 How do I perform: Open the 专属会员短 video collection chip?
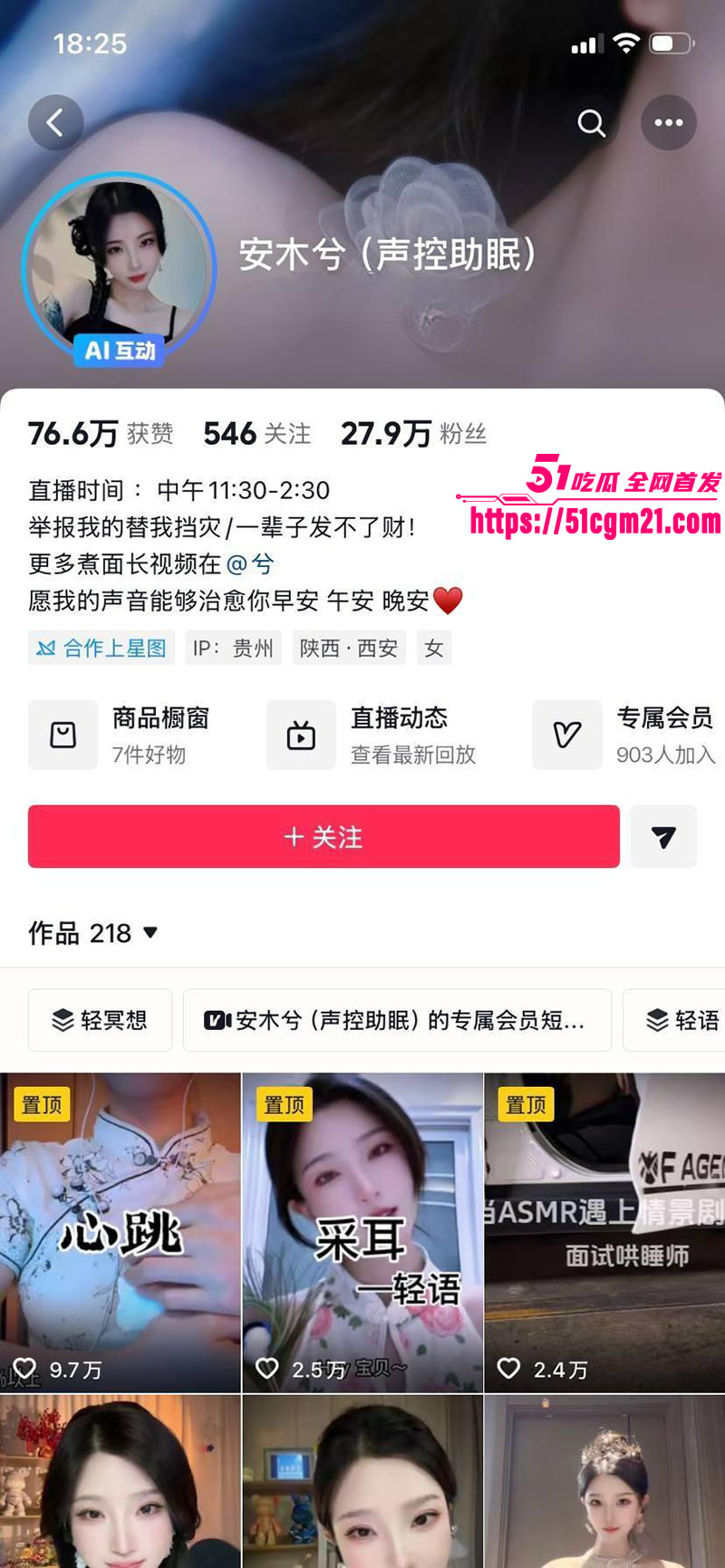tap(396, 1020)
